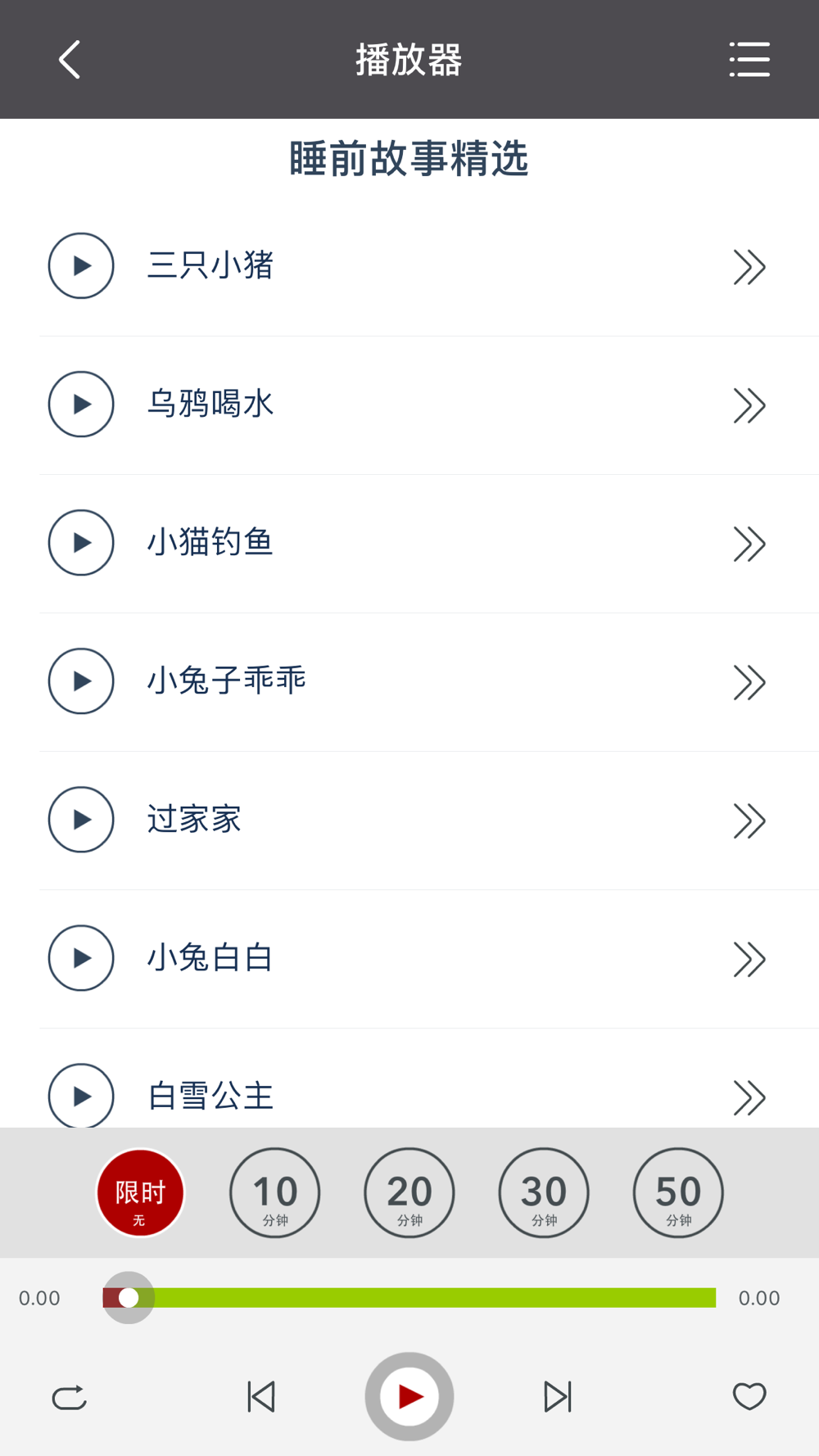The image size is (819, 1456).
Task: Start playback with the red play button
Action: click(409, 1397)
